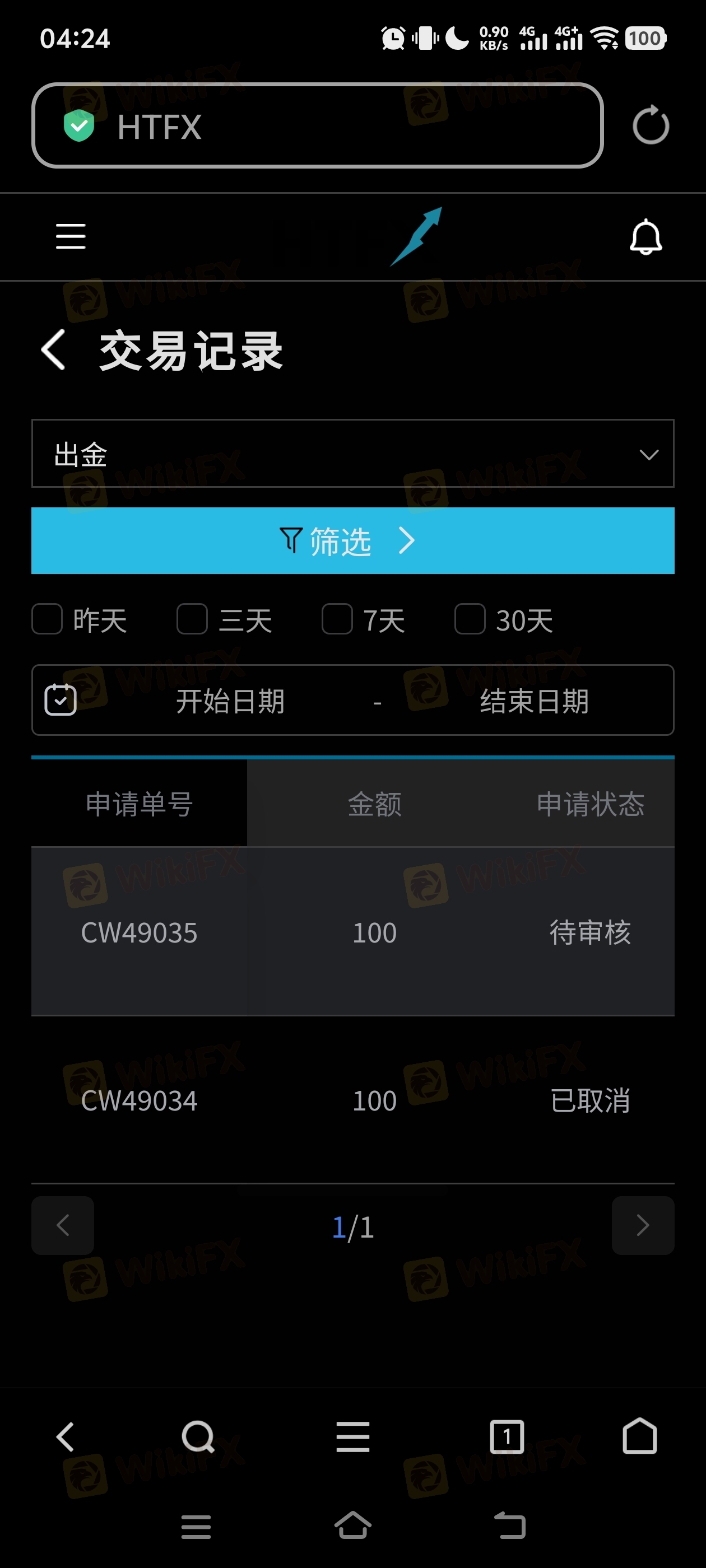The width and height of the screenshot is (706, 1568).
Task: Pick a 结束日期 end date
Action: pos(533,701)
